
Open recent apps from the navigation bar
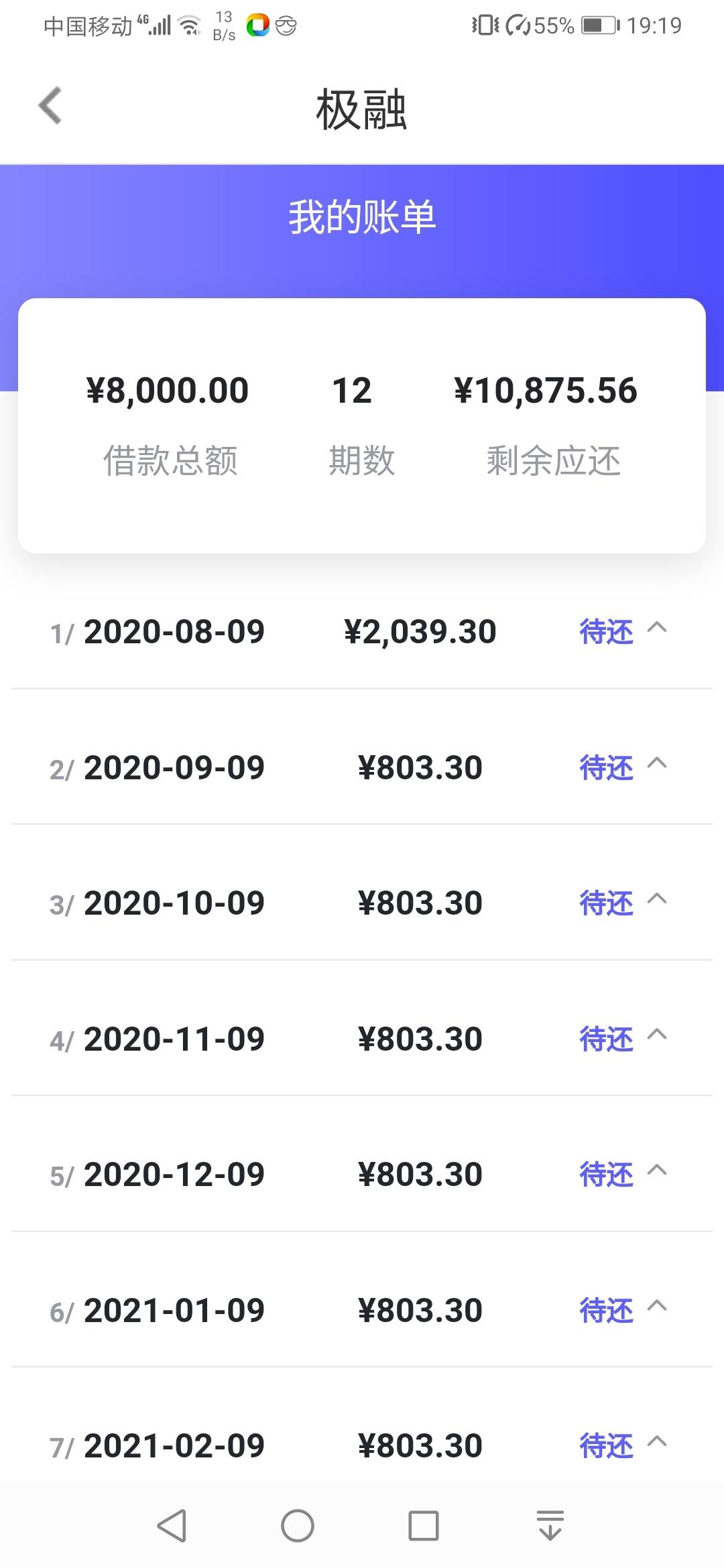pyautogui.click(x=424, y=1526)
